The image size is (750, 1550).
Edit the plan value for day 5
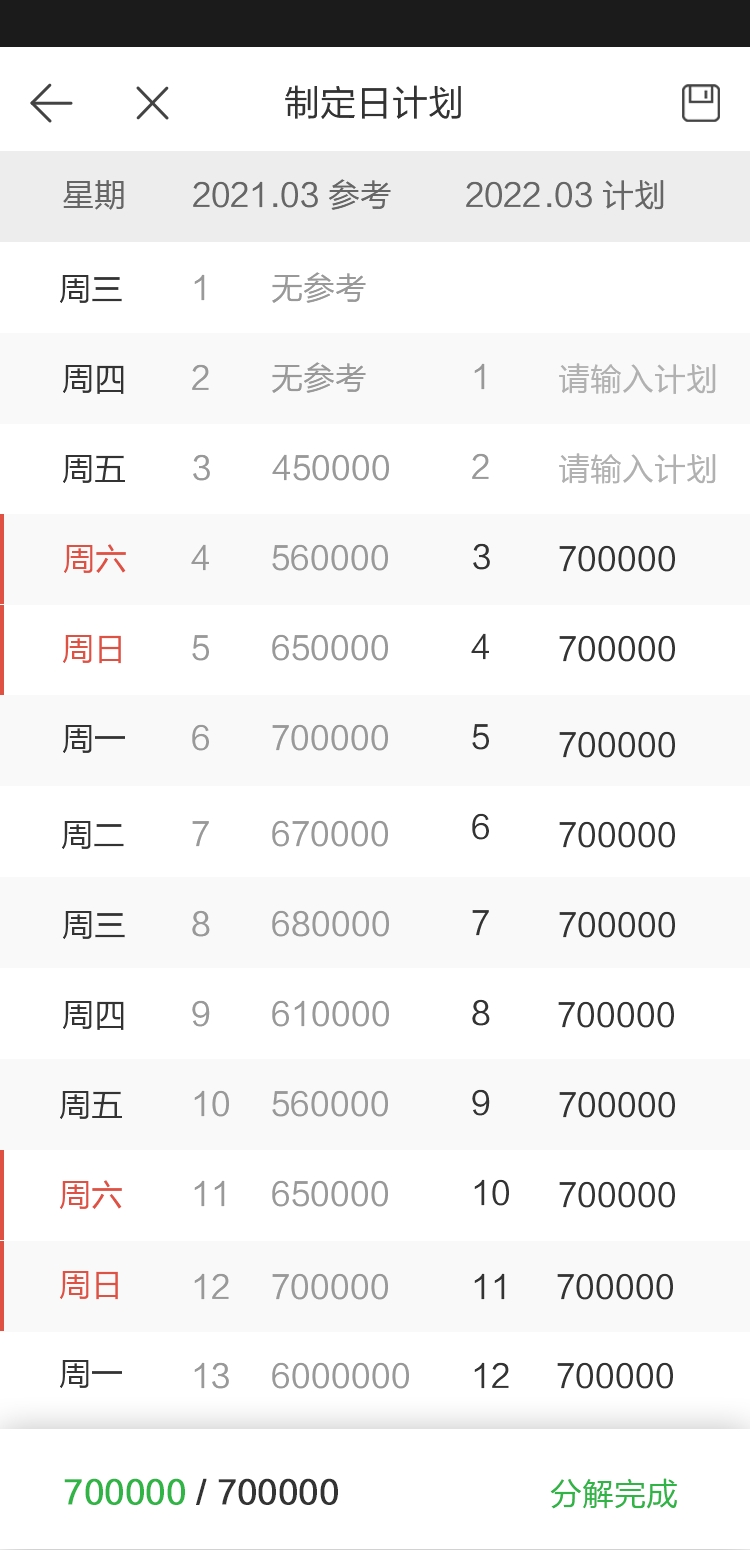(617, 745)
